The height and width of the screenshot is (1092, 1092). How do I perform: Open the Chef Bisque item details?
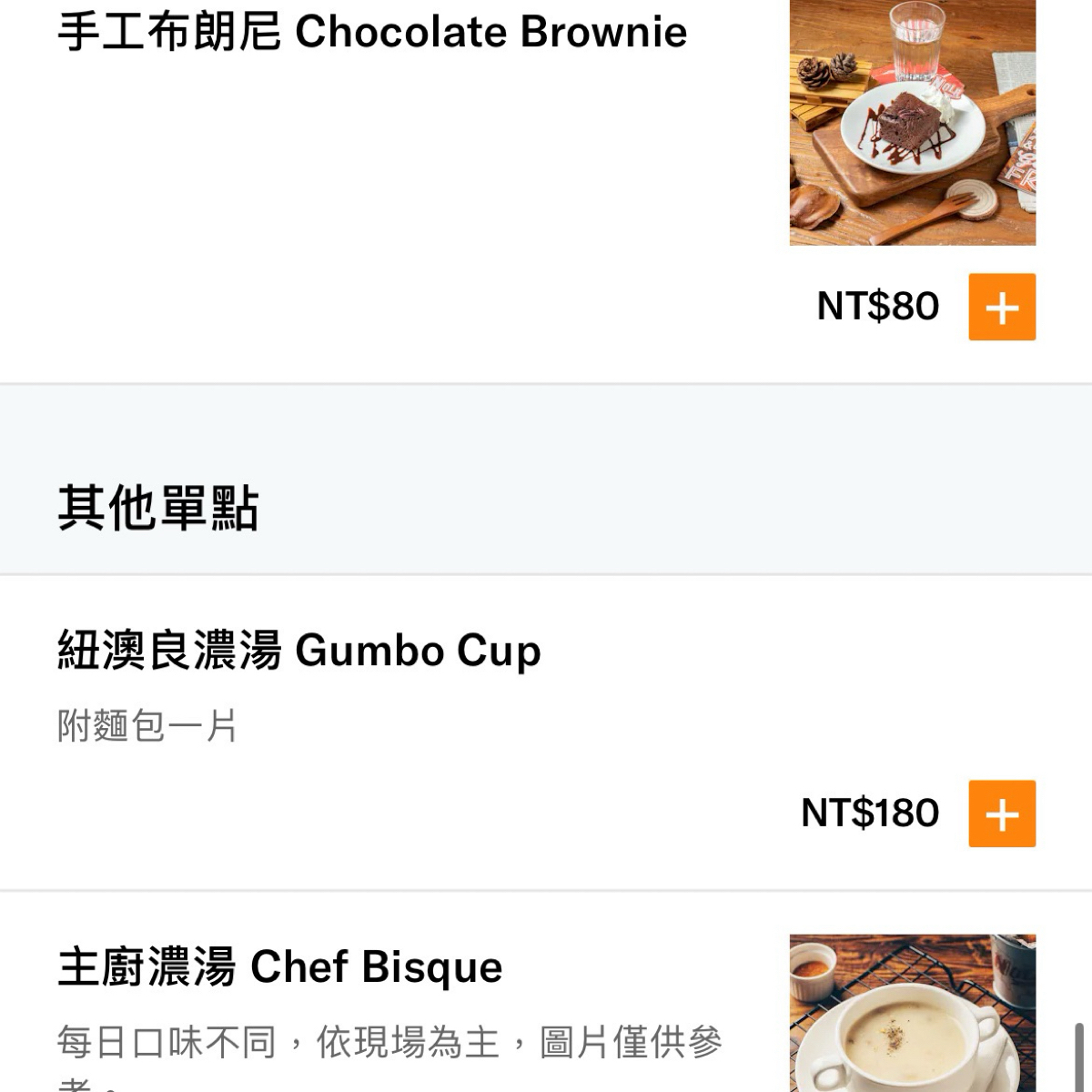pyautogui.click(x=280, y=966)
